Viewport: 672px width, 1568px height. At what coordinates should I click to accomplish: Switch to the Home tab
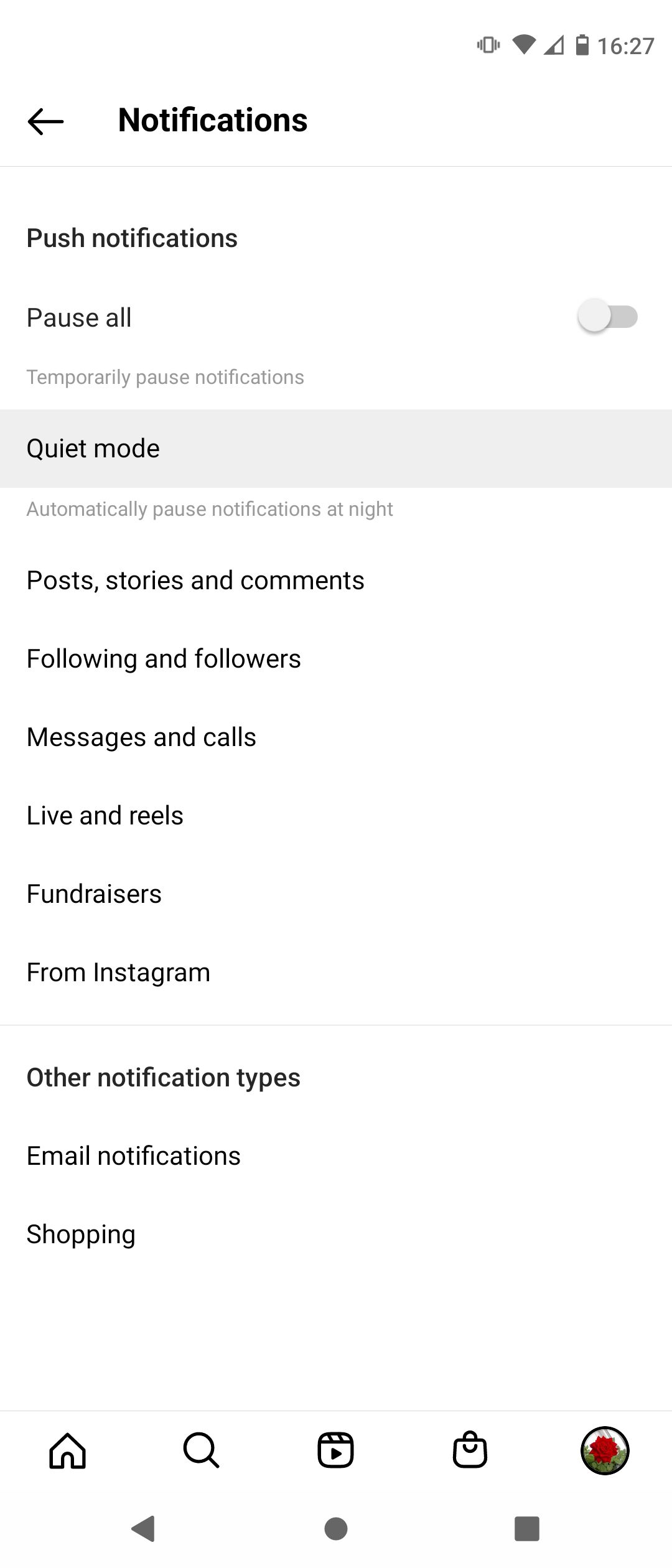click(67, 1451)
